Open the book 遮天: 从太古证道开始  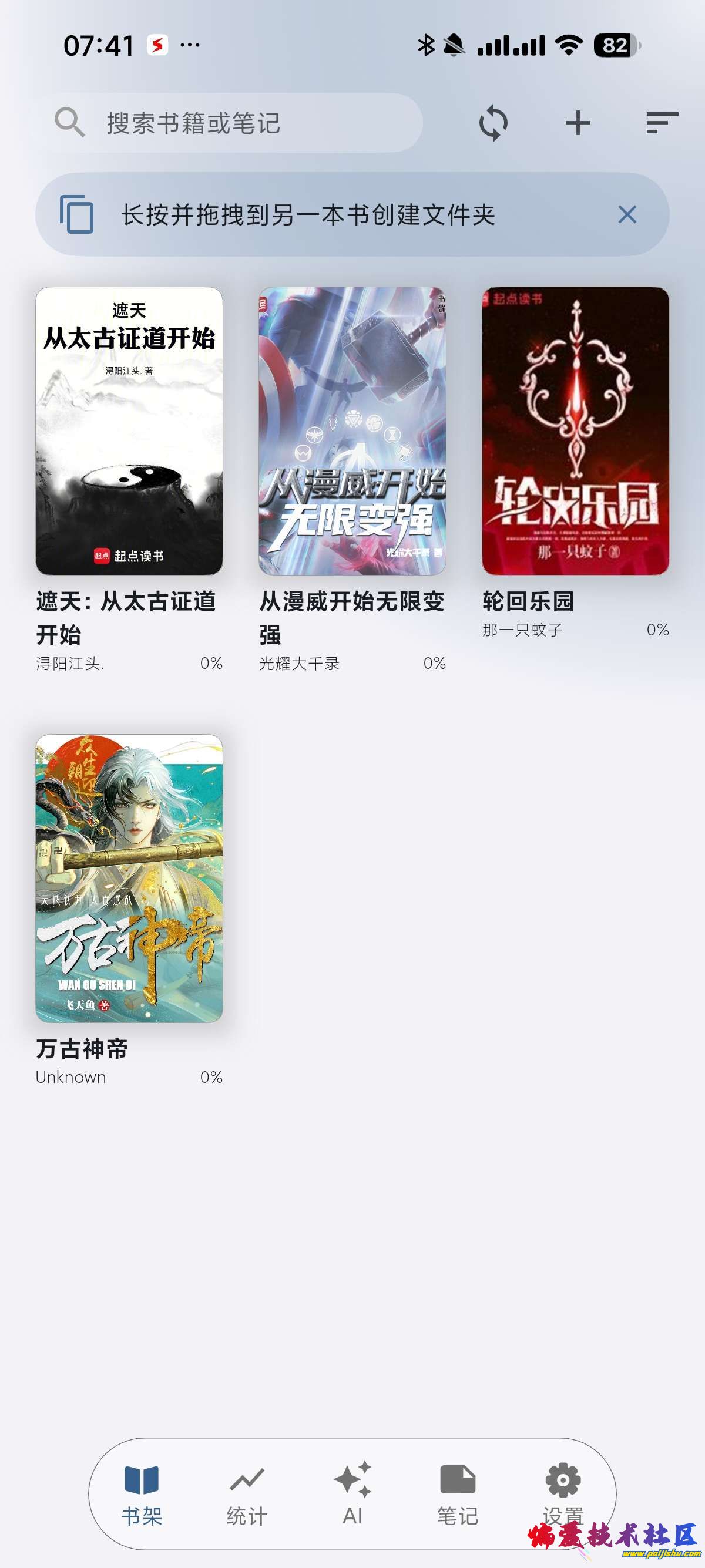[x=129, y=431]
